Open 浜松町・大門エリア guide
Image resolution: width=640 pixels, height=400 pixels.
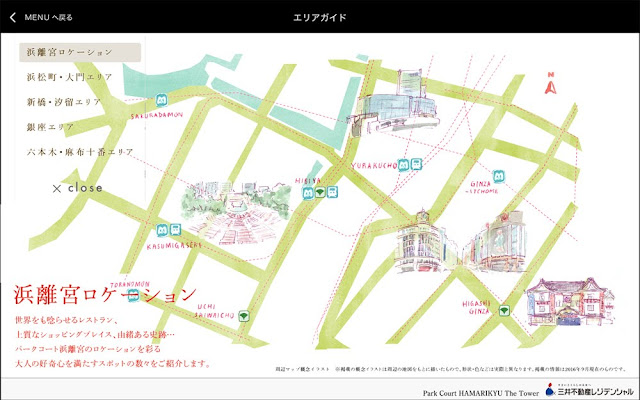click(69, 77)
